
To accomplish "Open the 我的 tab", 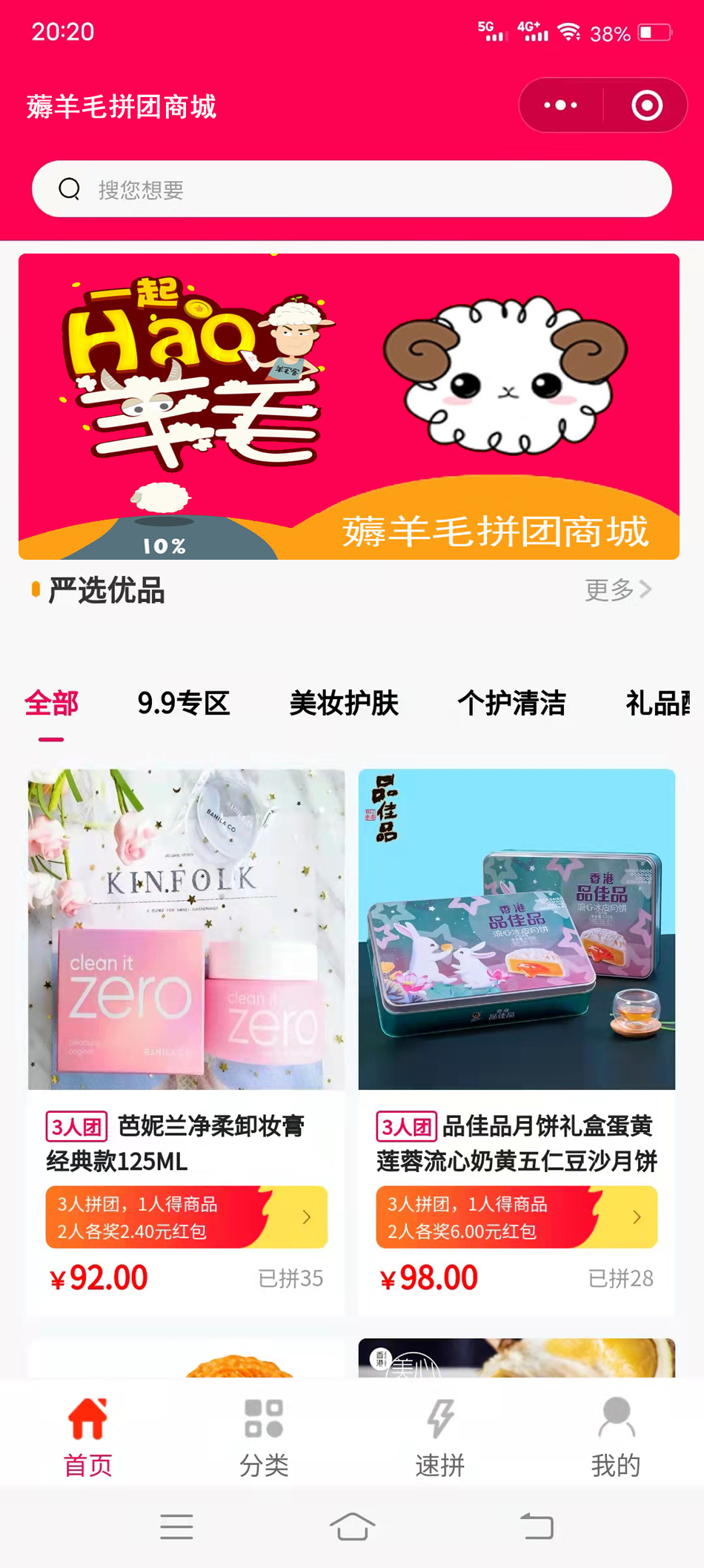I will coord(616,1437).
